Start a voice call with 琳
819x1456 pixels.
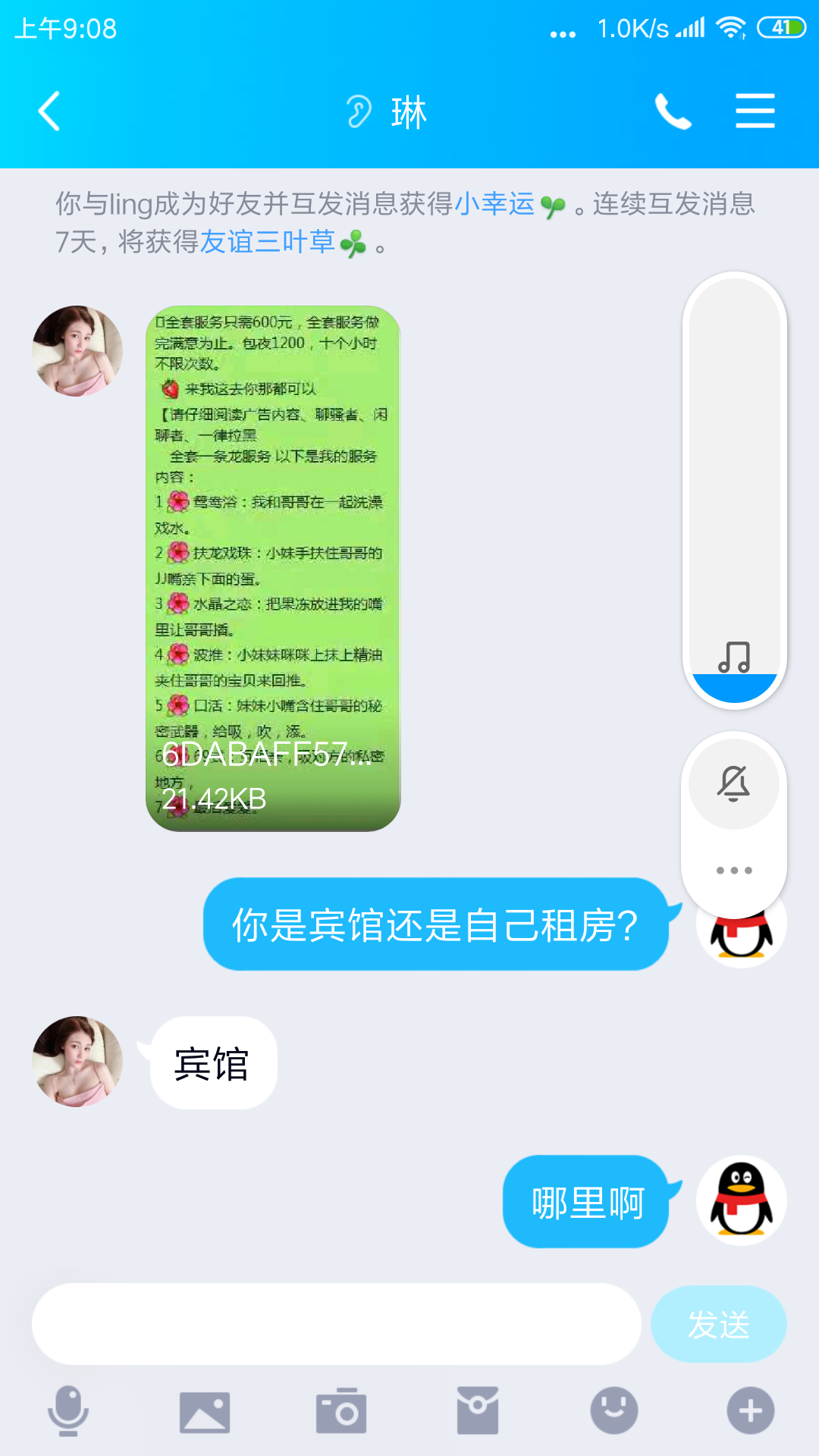point(673,111)
